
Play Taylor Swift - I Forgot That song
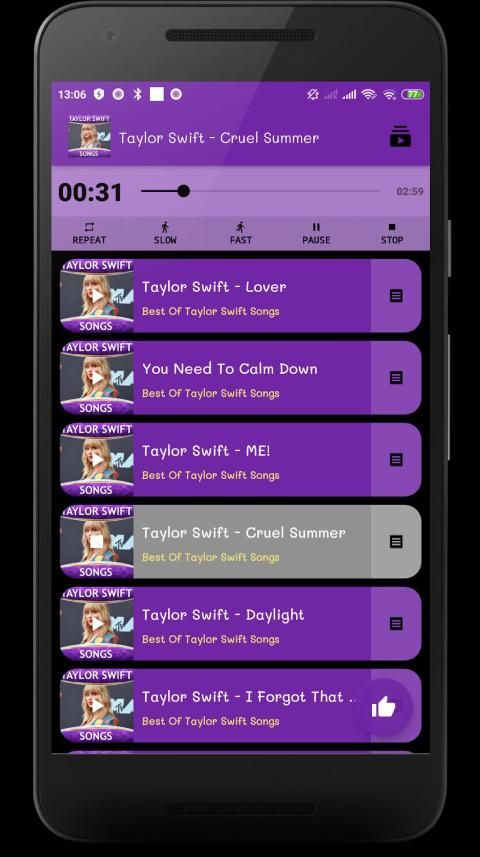click(215, 706)
